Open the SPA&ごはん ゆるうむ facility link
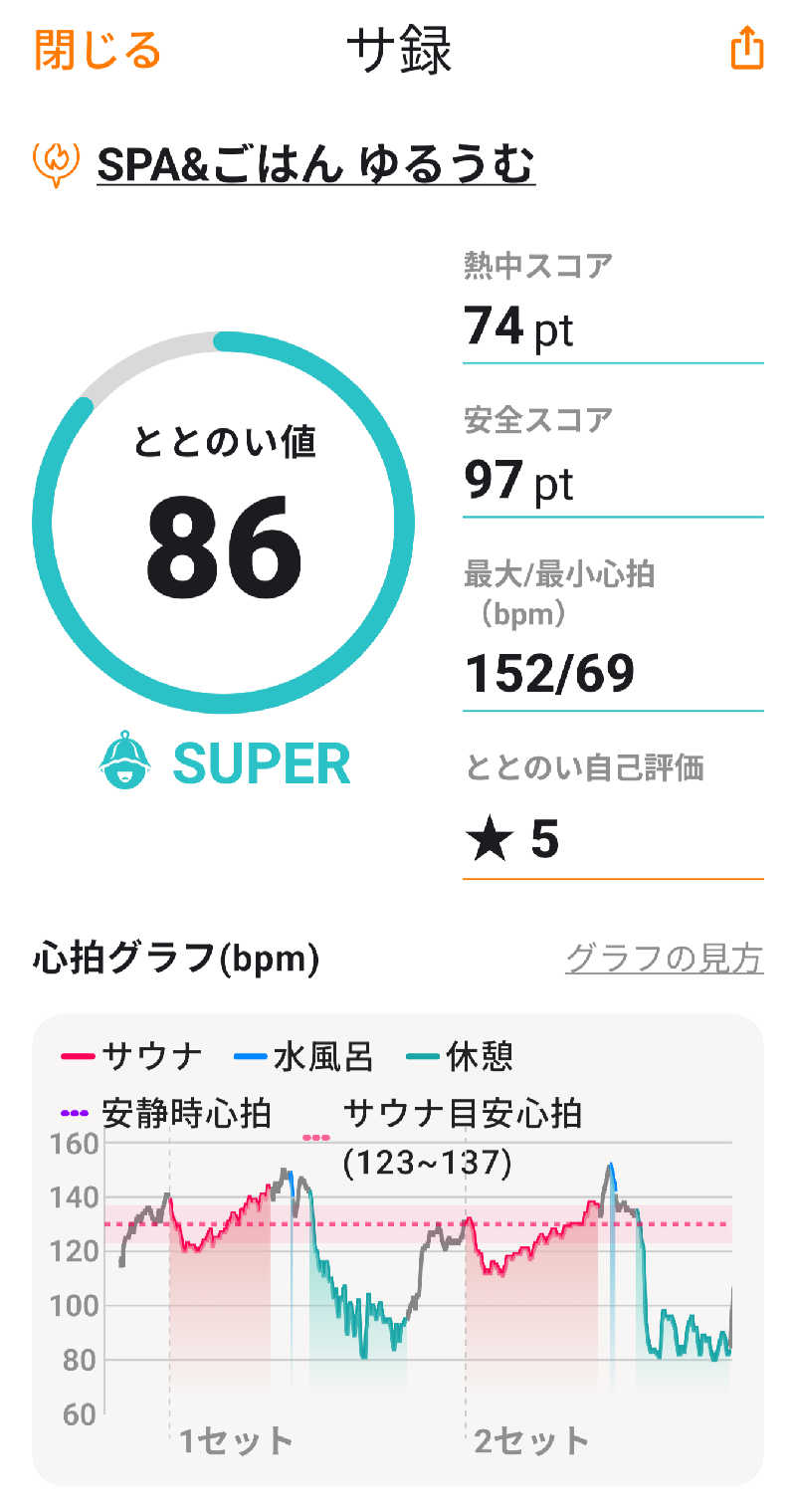Screen dimensions: 796x1512 pyautogui.click(x=315, y=164)
